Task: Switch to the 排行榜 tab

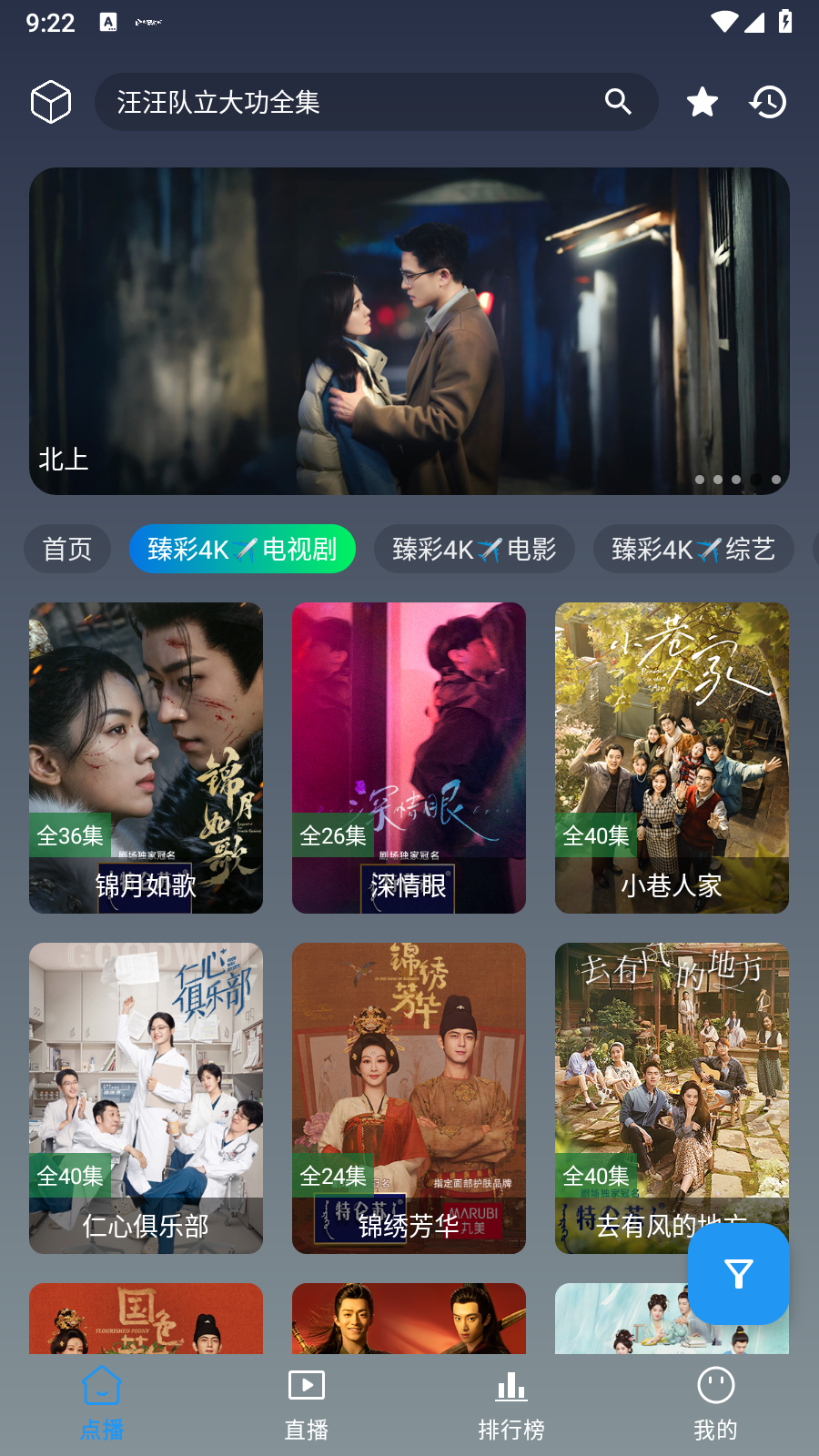Action: point(511,1405)
